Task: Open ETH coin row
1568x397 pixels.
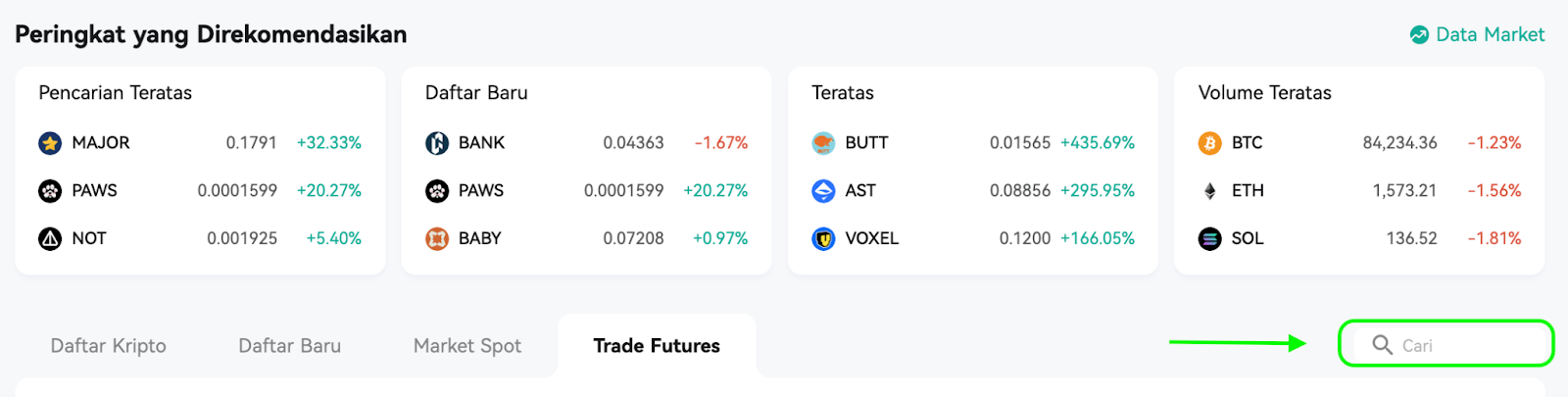Action: 1359,191
